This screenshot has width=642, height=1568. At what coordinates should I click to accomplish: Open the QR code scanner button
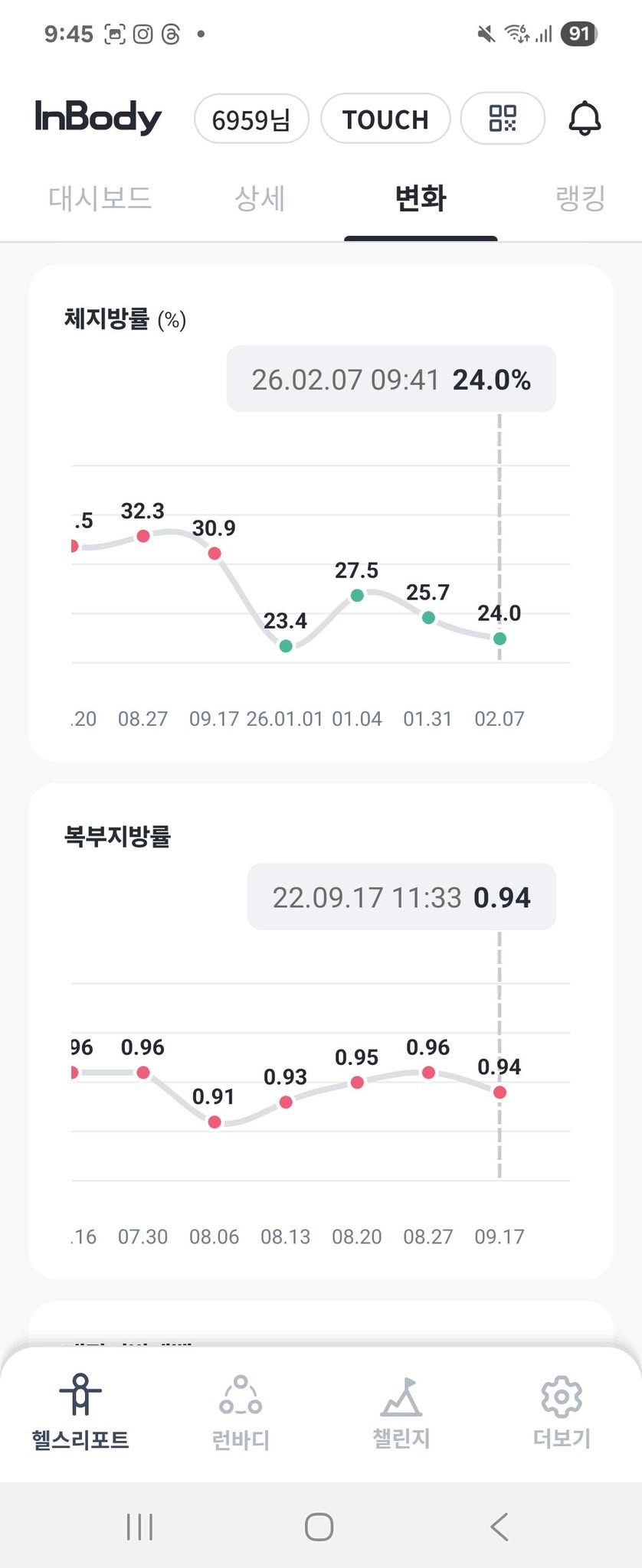point(503,119)
